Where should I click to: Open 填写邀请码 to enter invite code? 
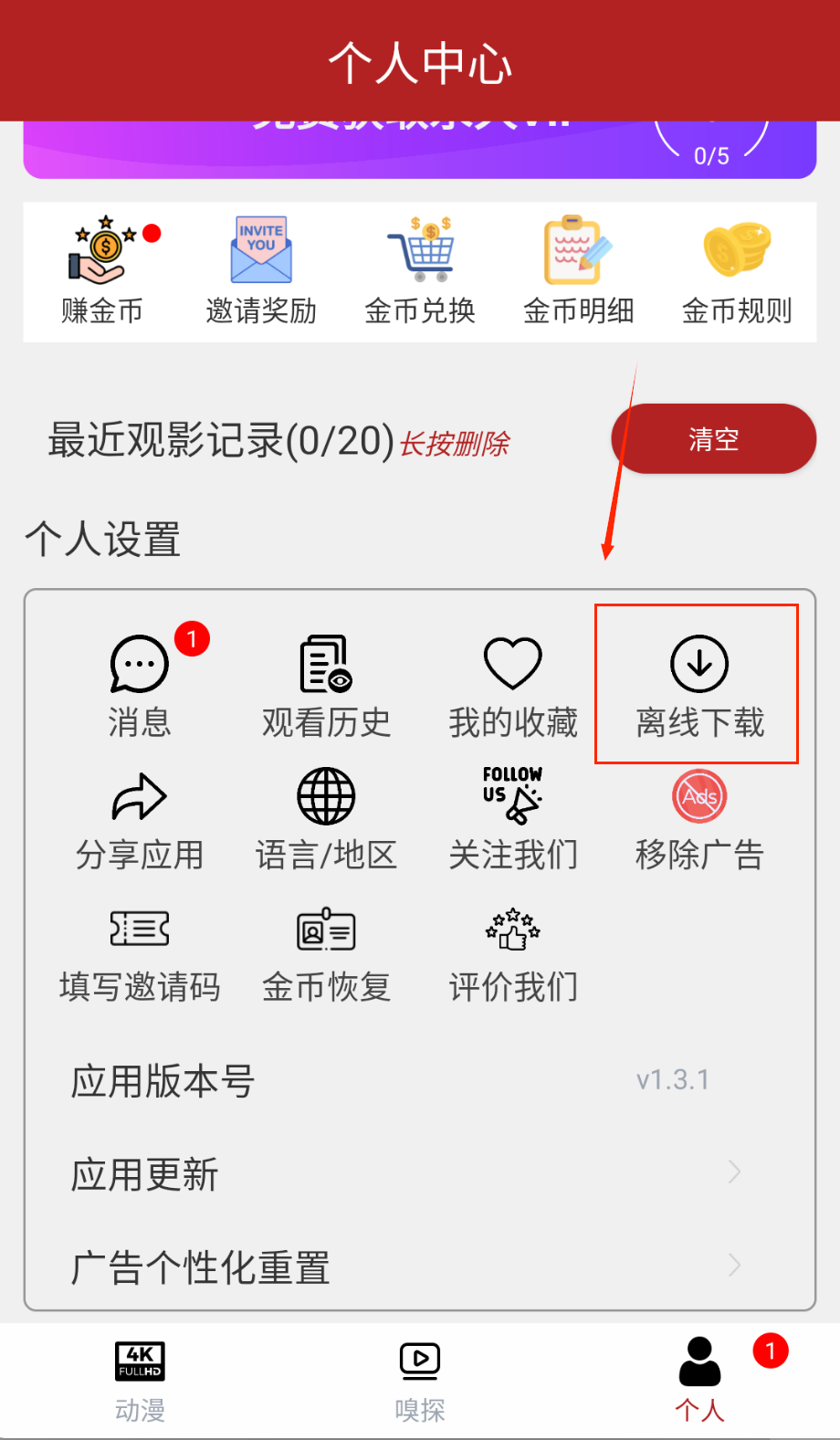(x=140, y=952)
